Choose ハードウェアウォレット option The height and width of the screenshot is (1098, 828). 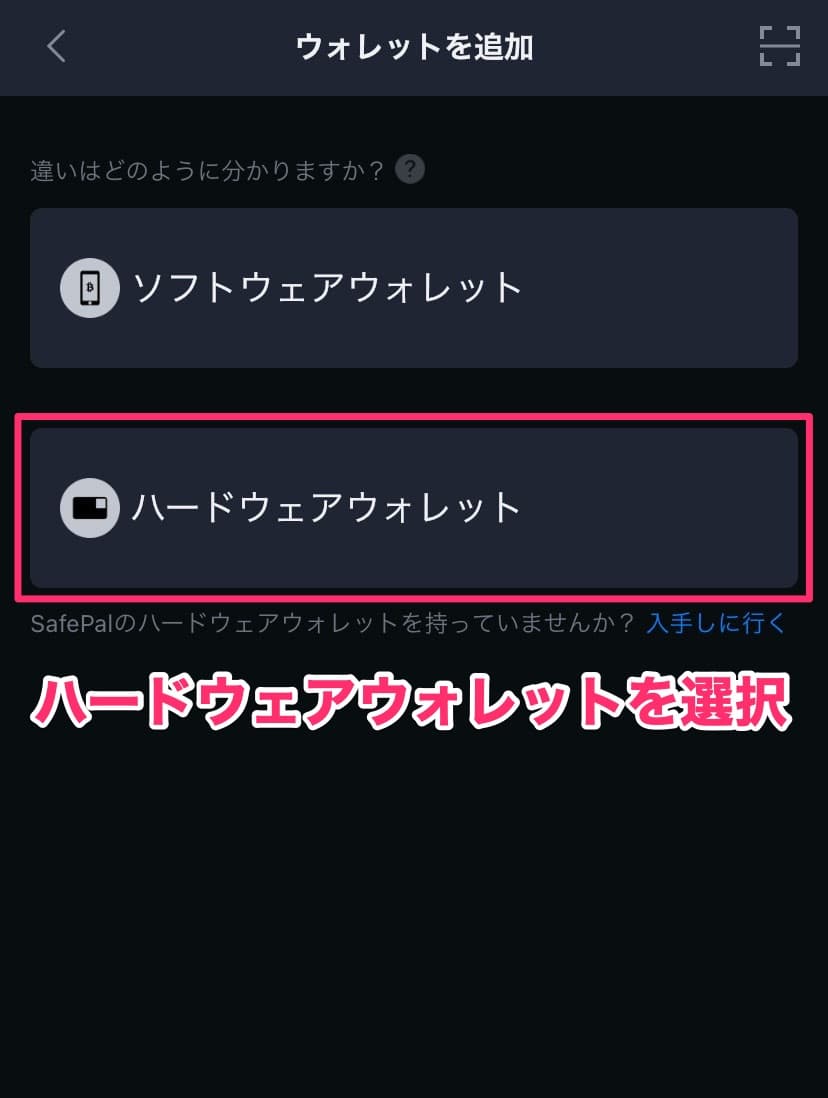[x=413, y=508]
